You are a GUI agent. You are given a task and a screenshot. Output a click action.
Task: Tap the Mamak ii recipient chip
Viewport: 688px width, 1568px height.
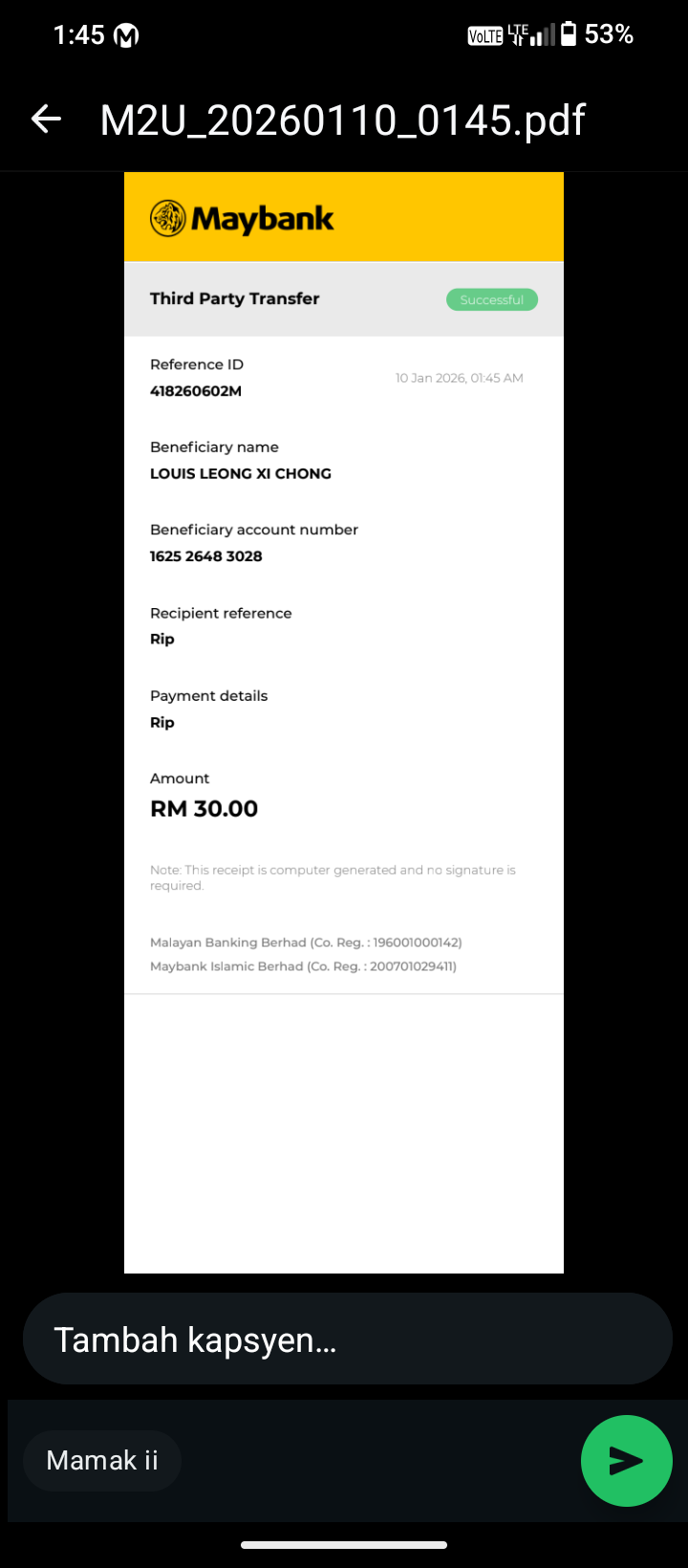point(102,1460)
